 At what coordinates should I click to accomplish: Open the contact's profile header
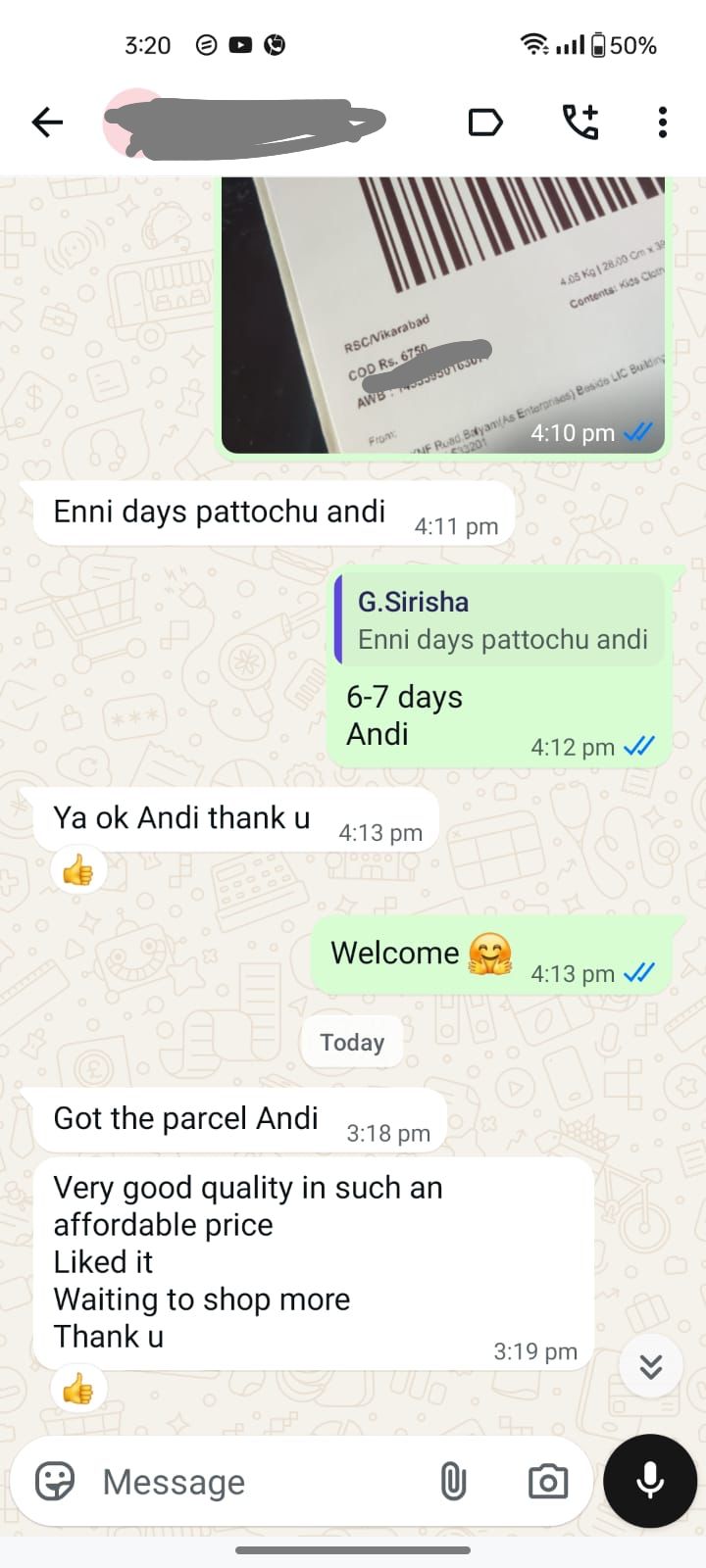click(x=245, y=122)
